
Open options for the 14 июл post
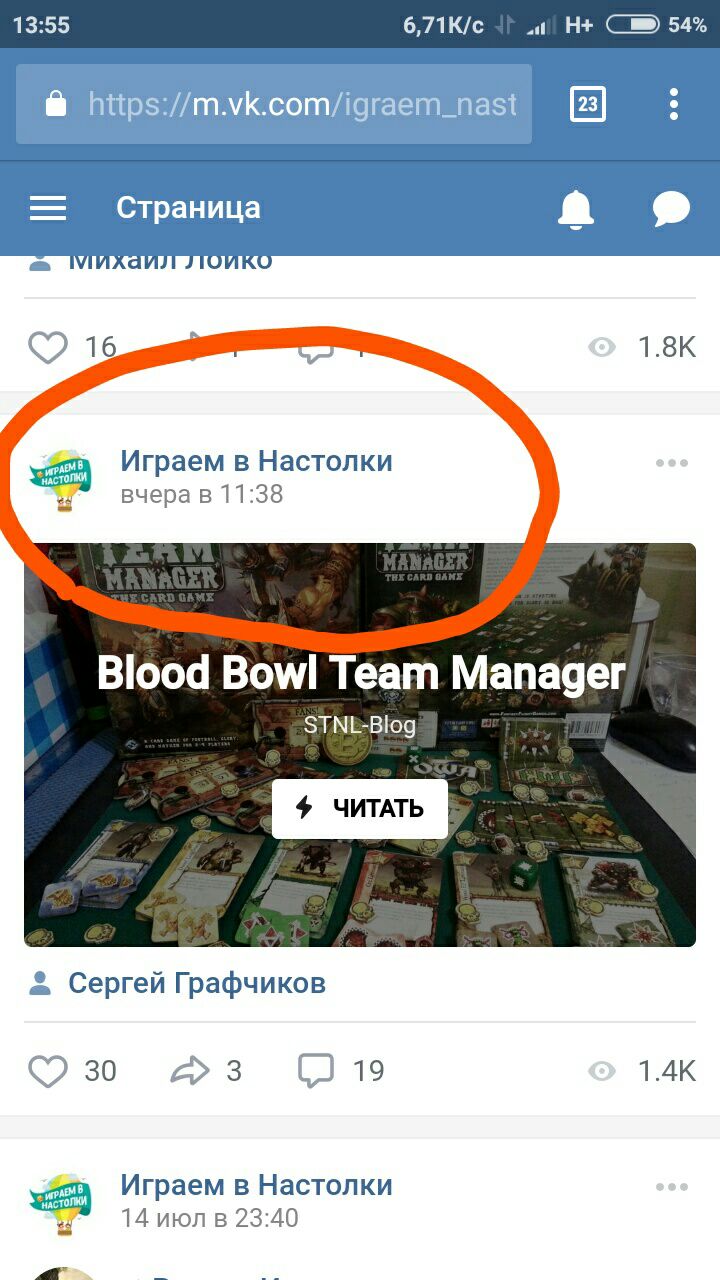tap(671, 1187)
